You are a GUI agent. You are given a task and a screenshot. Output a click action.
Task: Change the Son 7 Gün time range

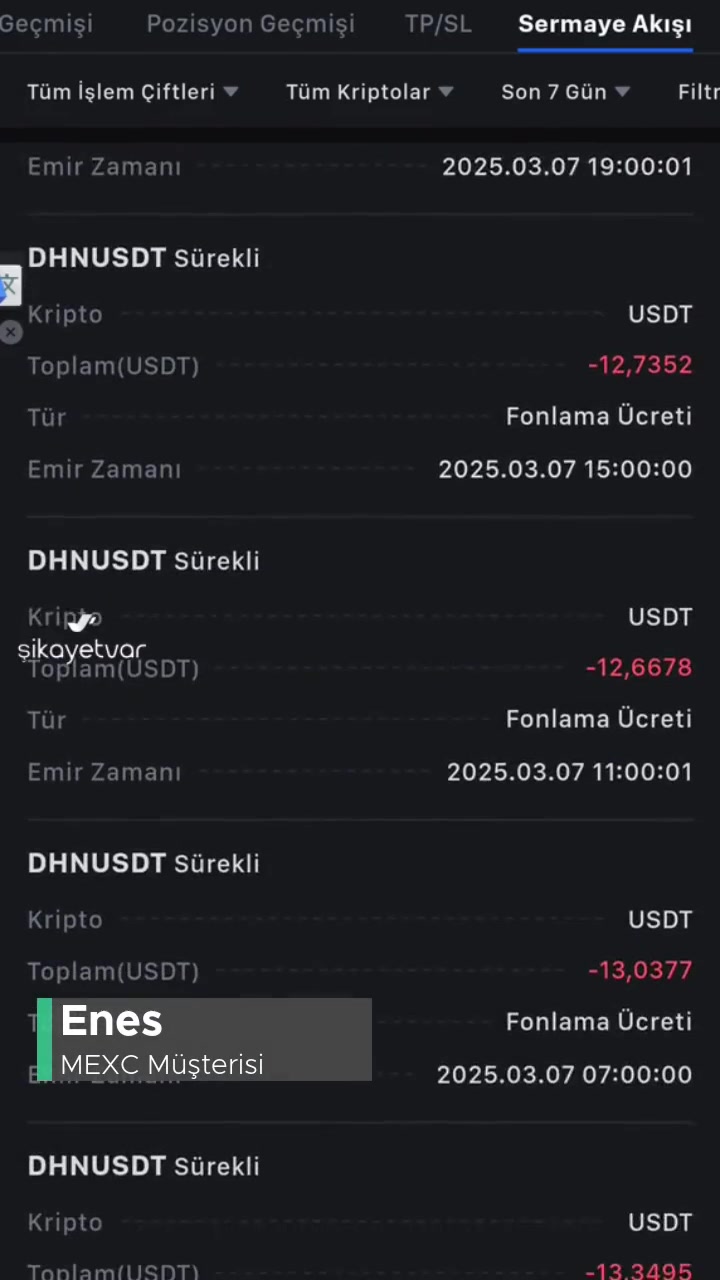[553, 91]
